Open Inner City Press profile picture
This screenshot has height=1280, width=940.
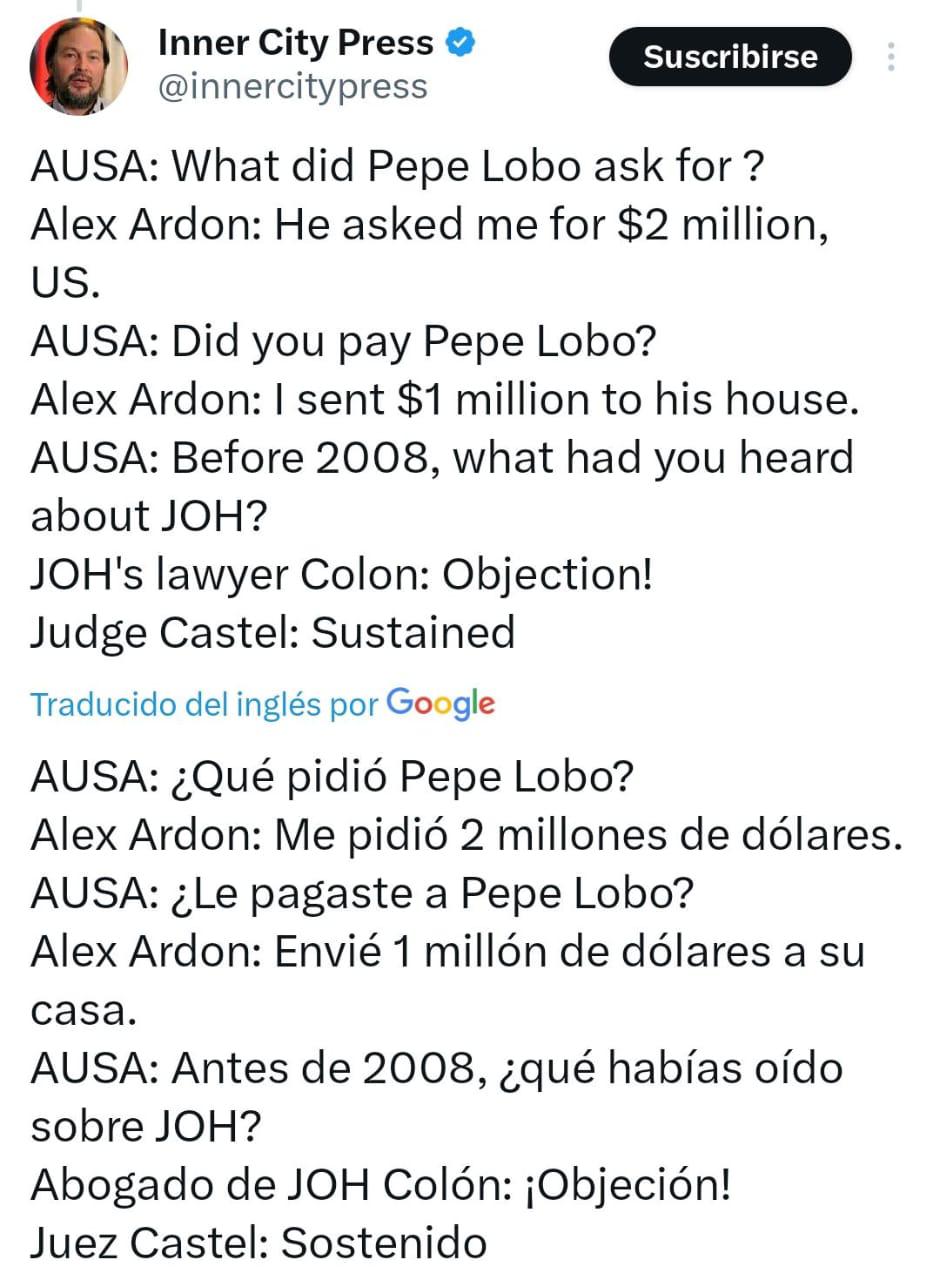[x=79, y=67]
